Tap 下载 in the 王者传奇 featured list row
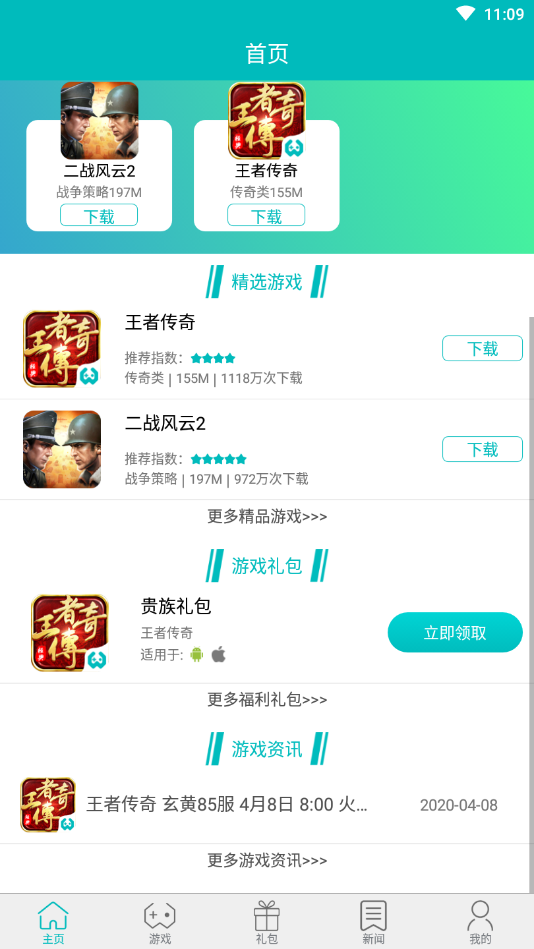Viewport: 534px width, 949px height. [x=482, y=348]
